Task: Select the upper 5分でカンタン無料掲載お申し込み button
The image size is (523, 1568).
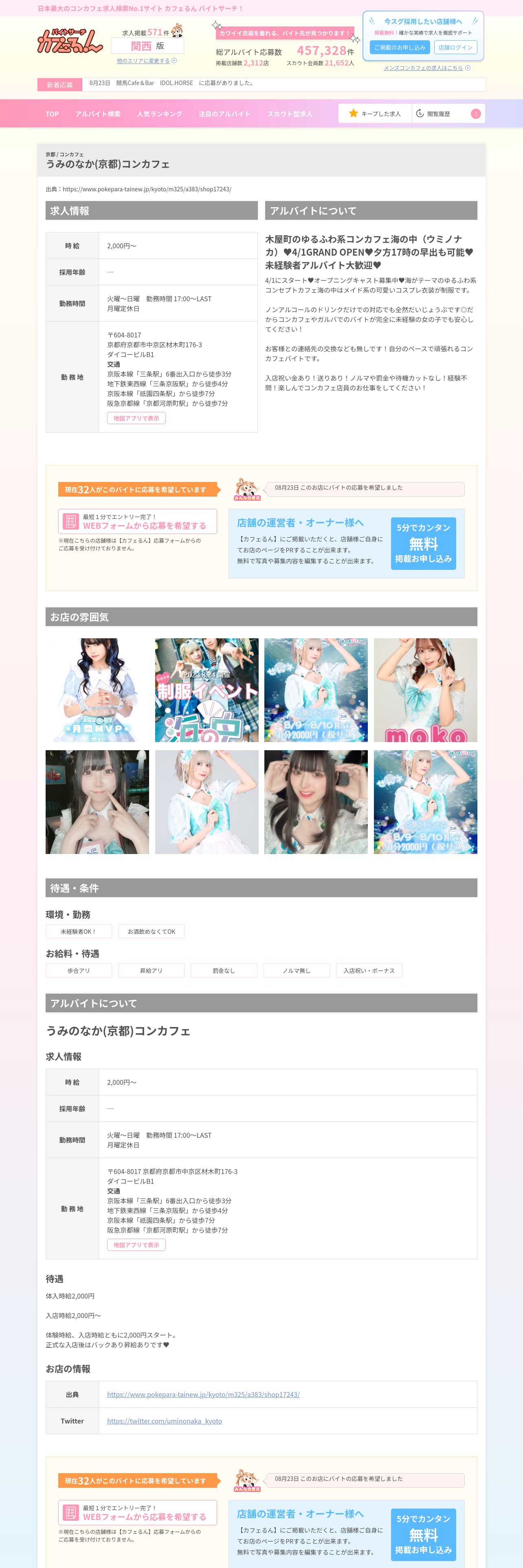Action: [x=423, y=543]
